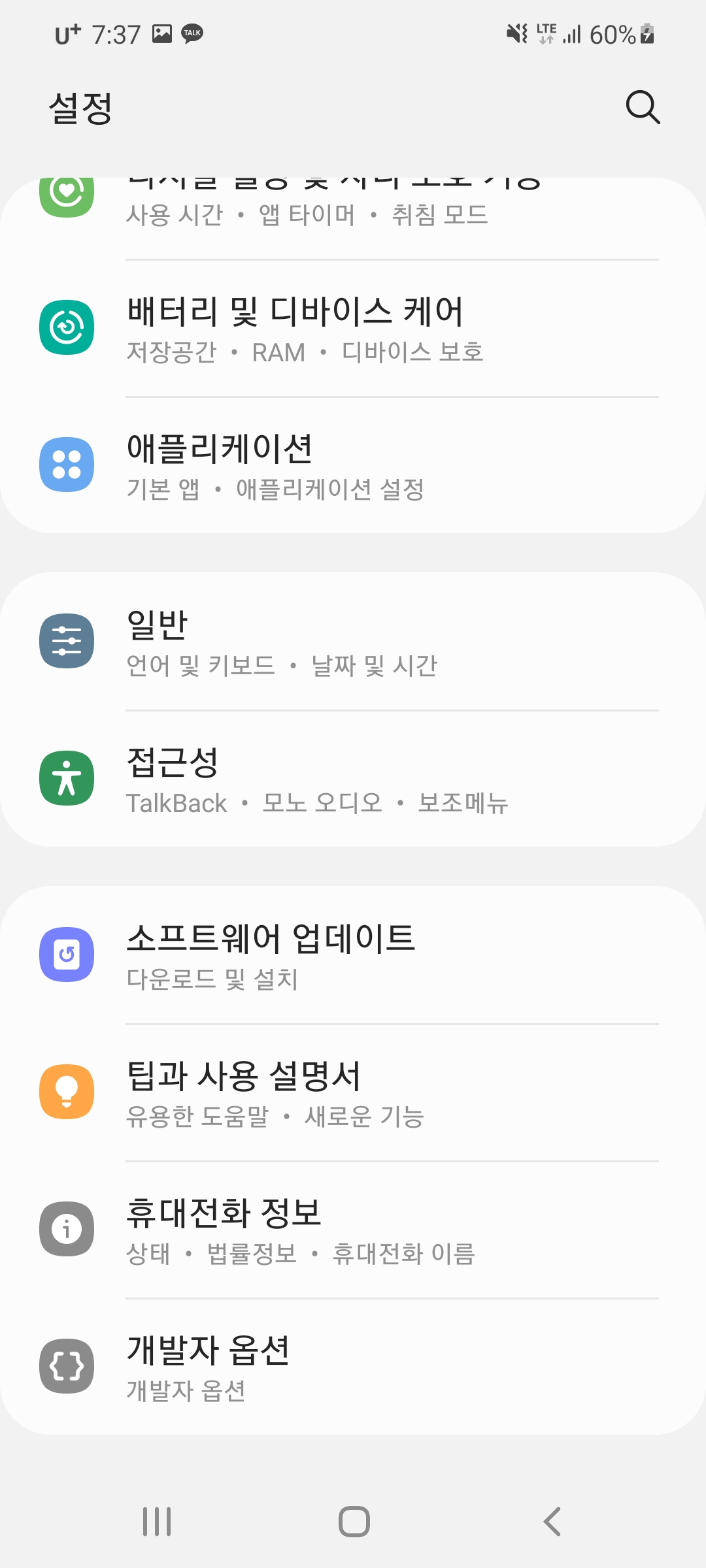This screenshot has width=706, height=1568.
Task: Open recent apps from the navigation bar
Action: click(157, 1522)
